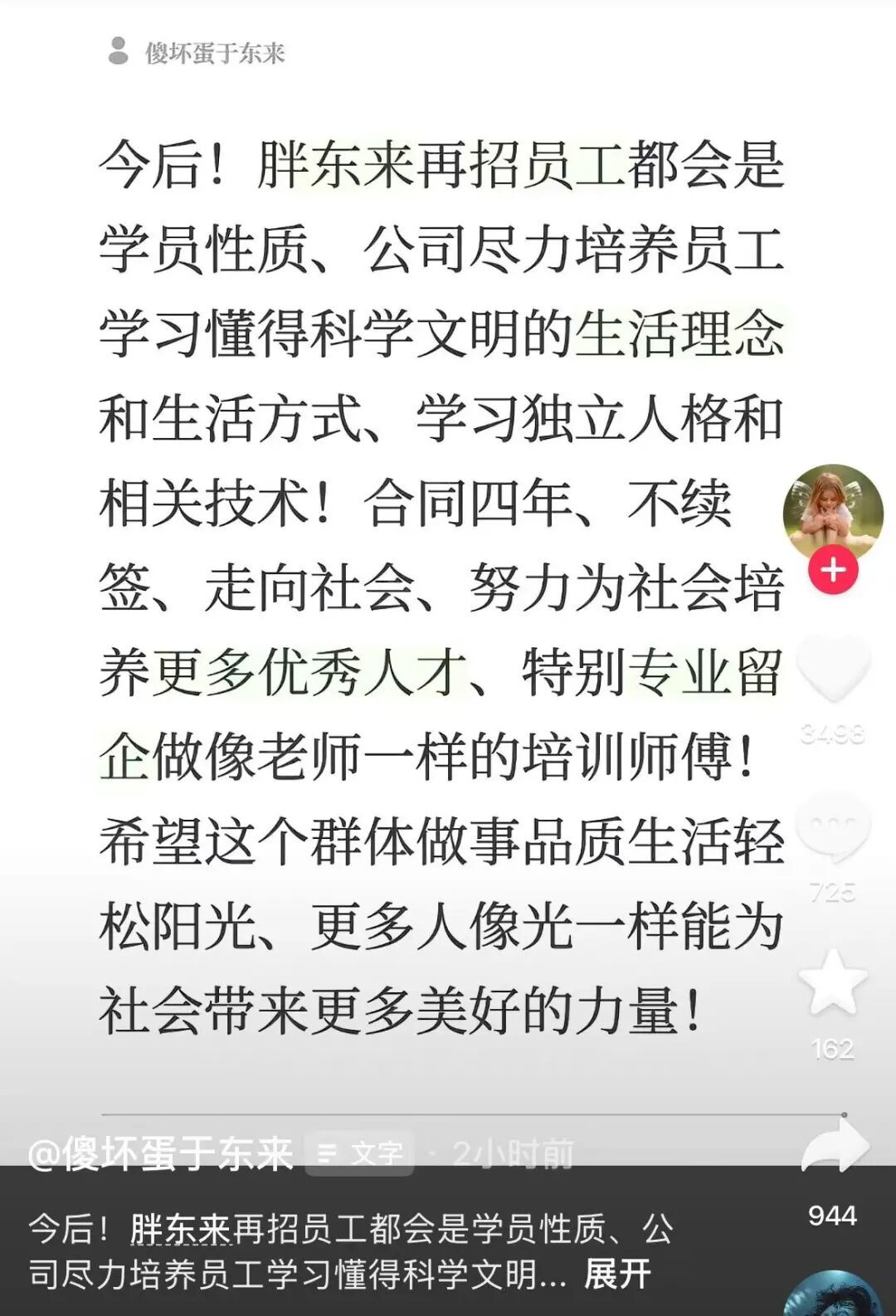Viewport: 896px width, 1316px height.
Task: Open the @傻坏蛋于东来 username
Action: 161,1153
